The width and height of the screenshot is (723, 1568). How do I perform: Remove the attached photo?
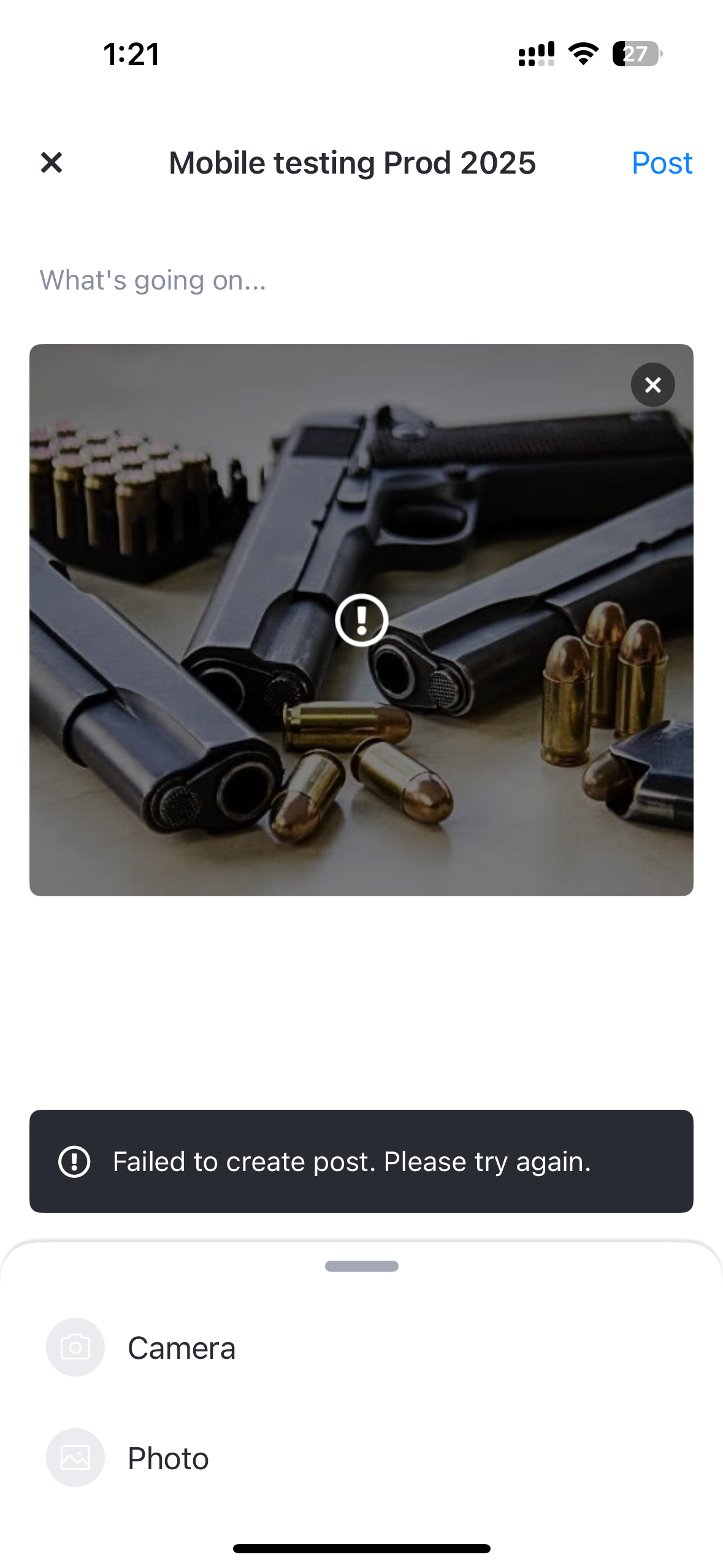pos(652,385)
